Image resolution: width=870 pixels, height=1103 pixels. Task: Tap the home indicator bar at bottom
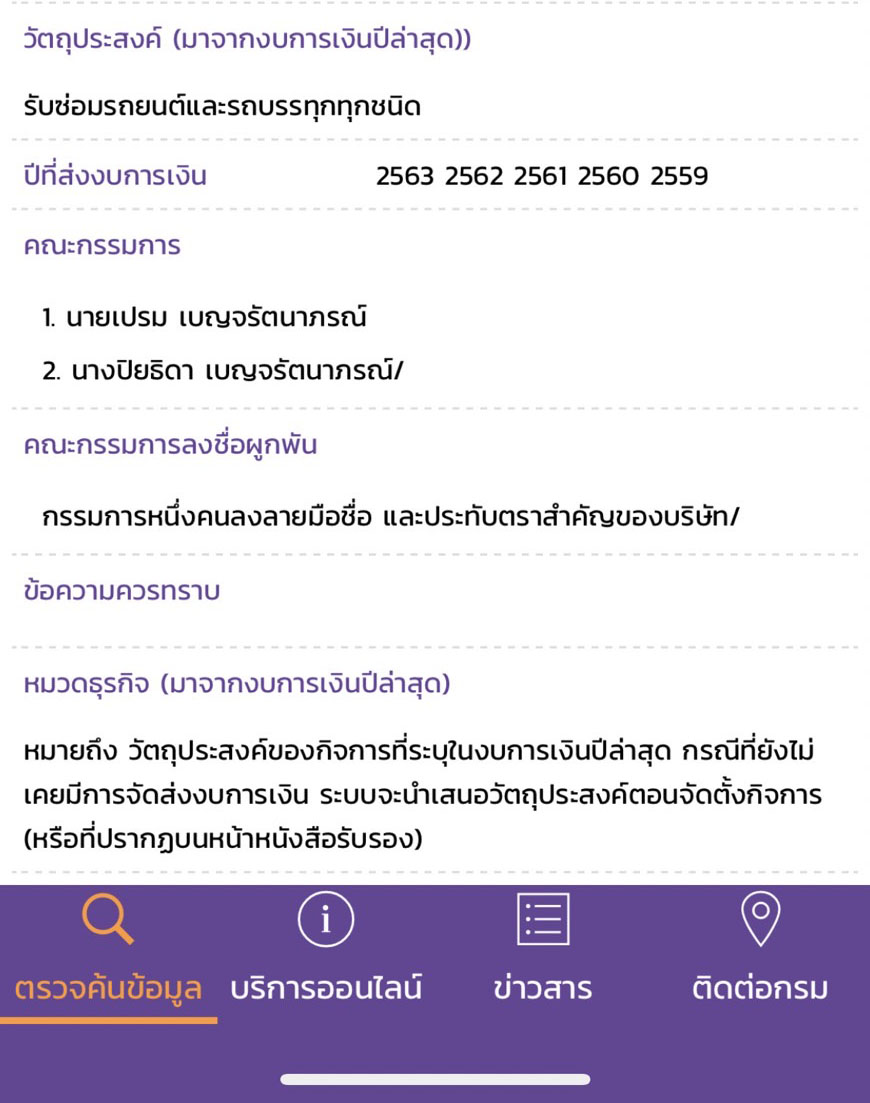(434, 1077)
